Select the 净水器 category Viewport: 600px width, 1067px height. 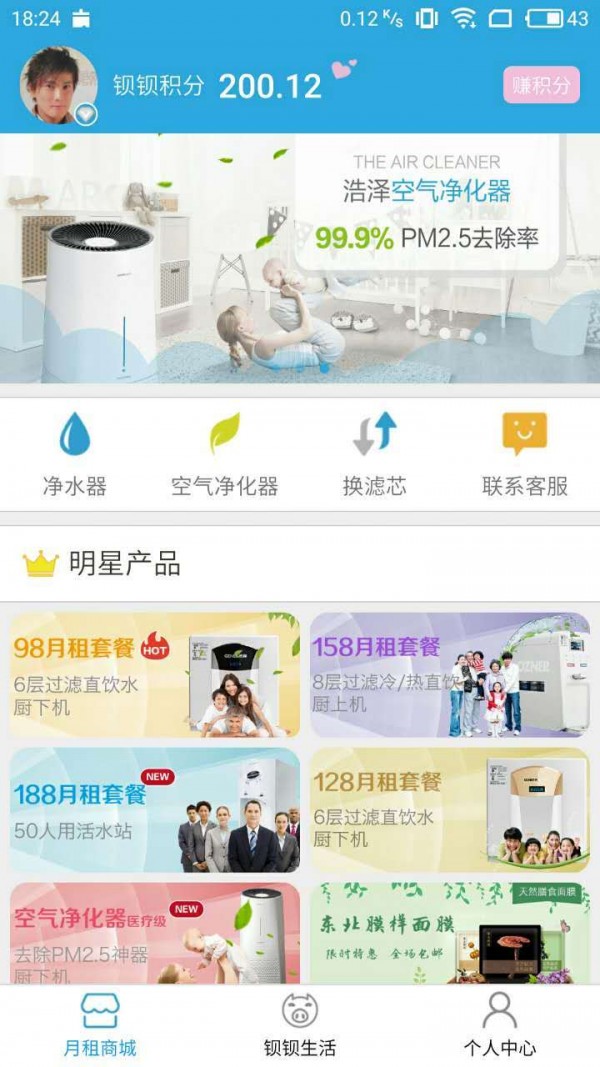click(75, 455)
